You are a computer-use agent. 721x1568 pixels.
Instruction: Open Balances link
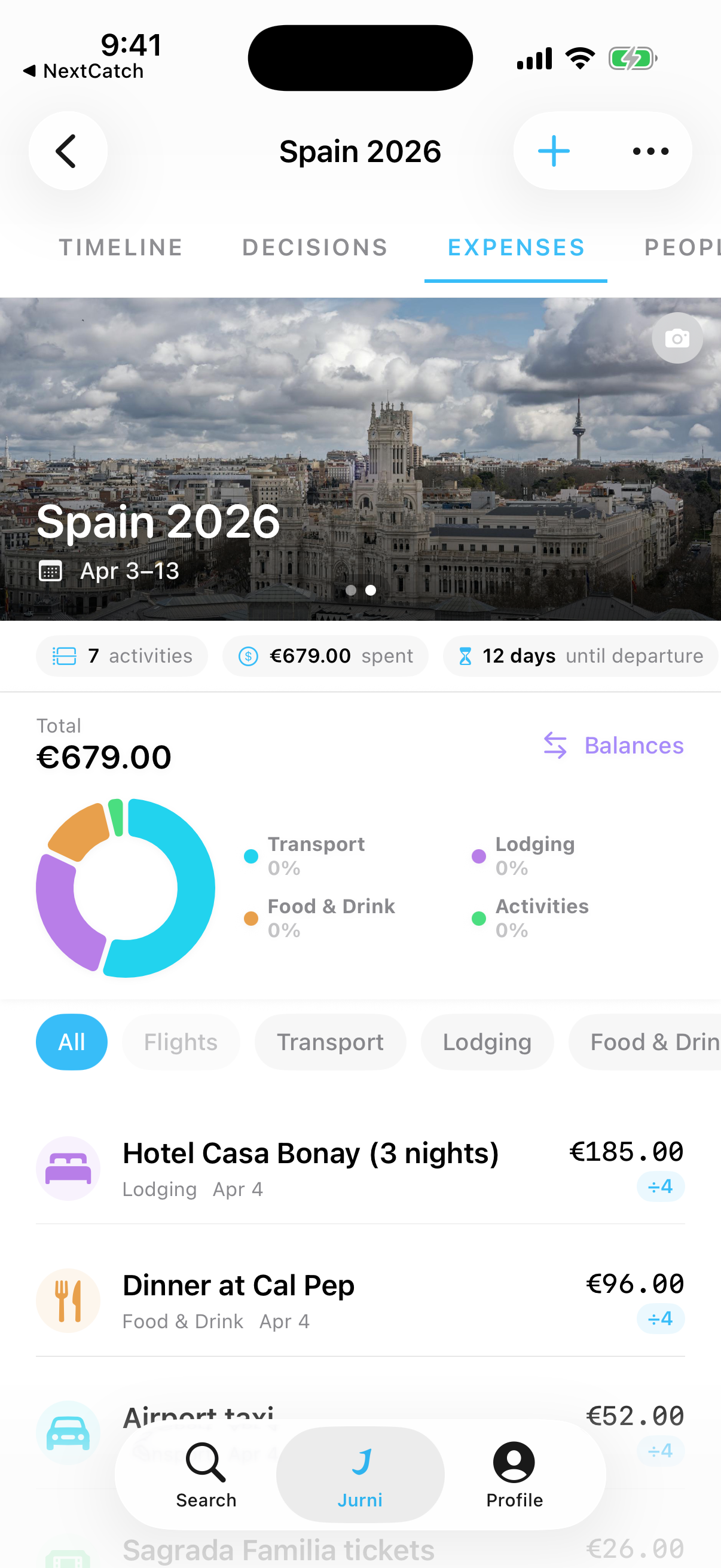click(633, 745)
